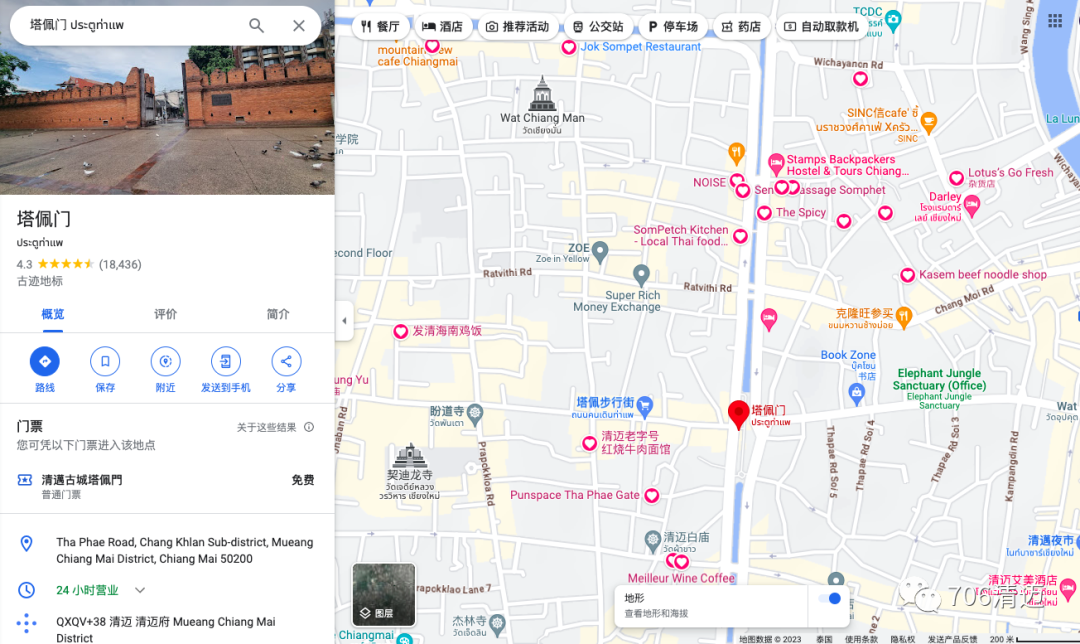The height and width of the screenshot is (644, 1080).
Task: Clear the search with the X button
Action: click(299, 26)
